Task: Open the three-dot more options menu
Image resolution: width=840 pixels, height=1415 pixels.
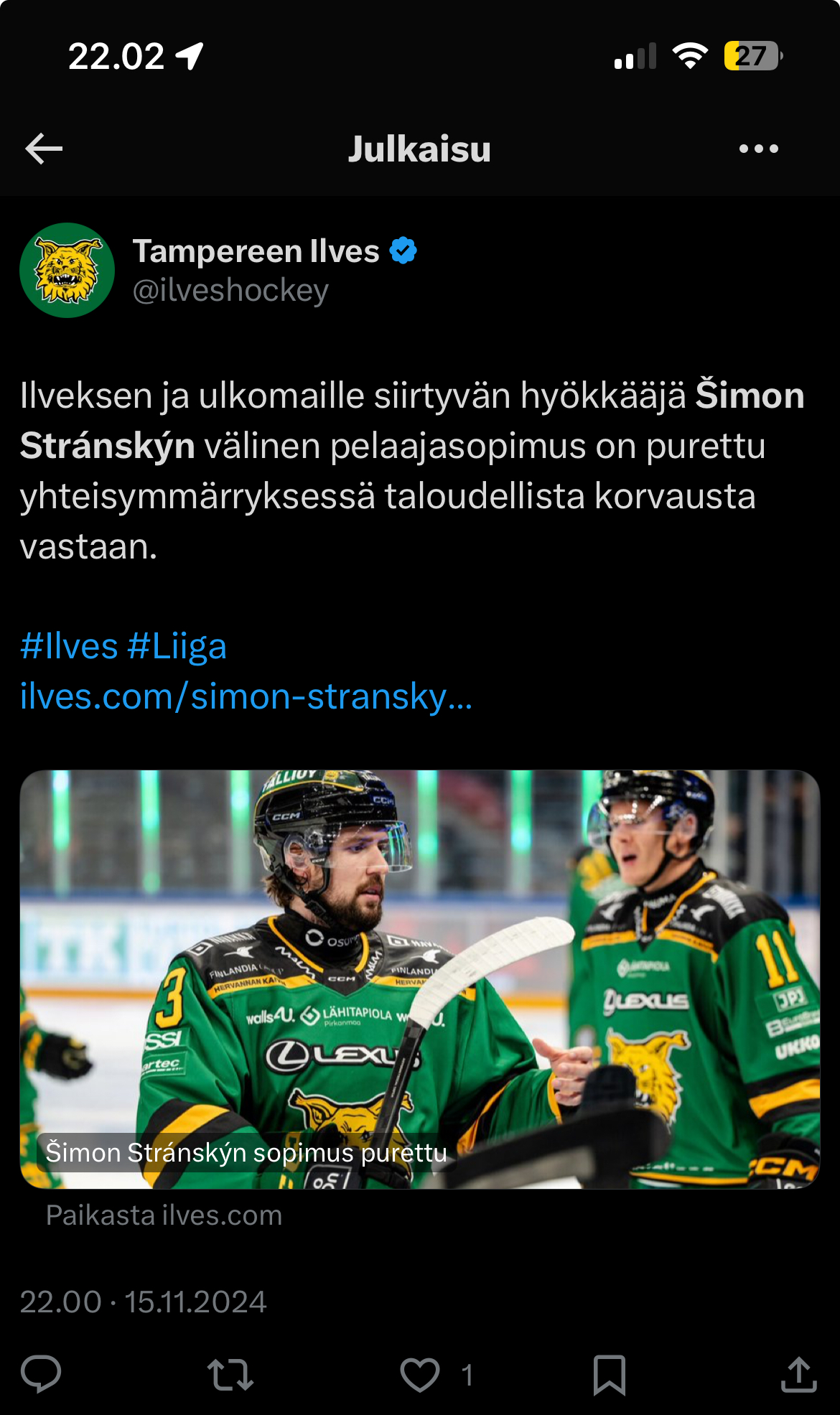Action: coord(758,149)
